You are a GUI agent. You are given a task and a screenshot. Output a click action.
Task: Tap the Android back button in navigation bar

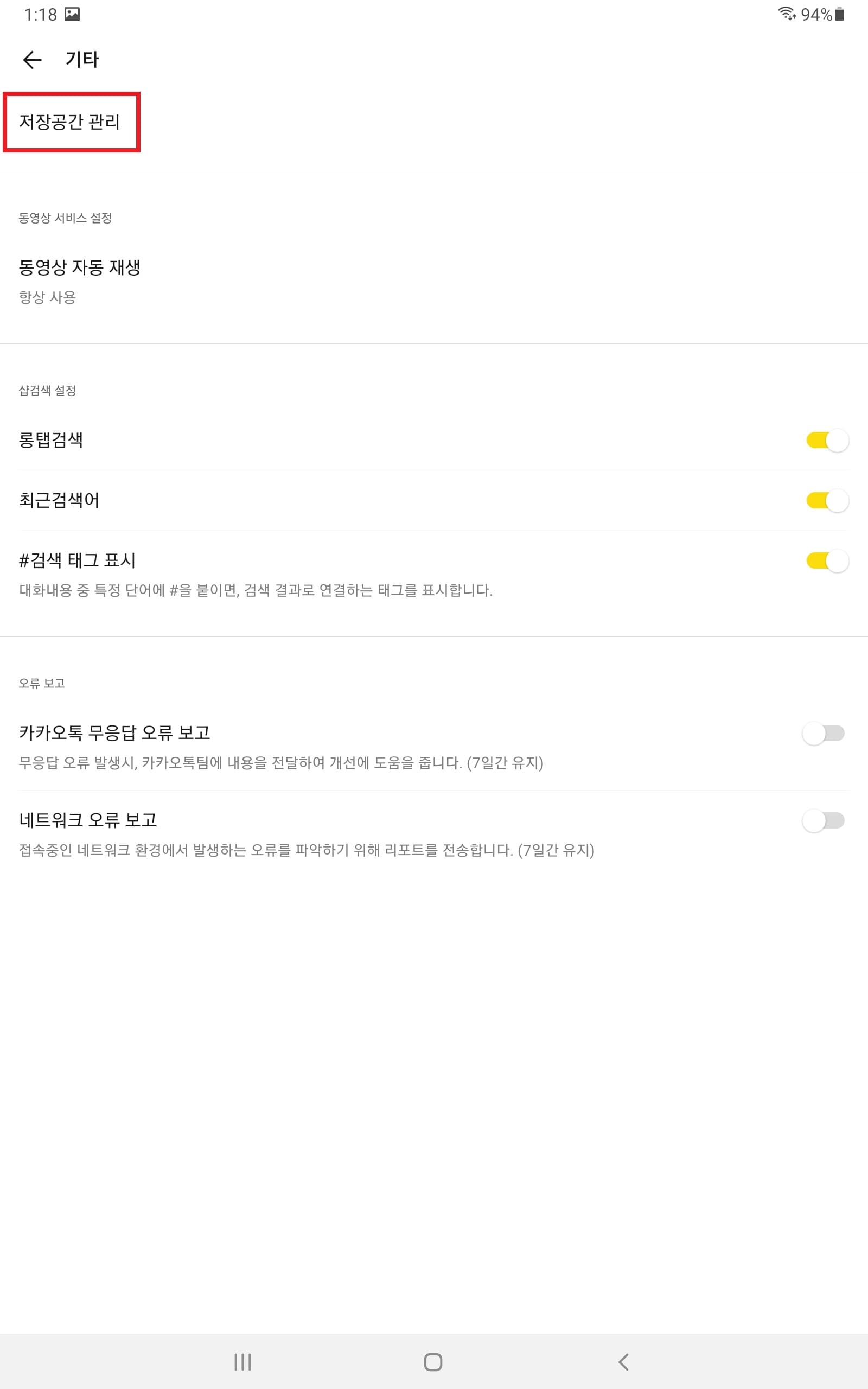click(x=625, y=1360)
